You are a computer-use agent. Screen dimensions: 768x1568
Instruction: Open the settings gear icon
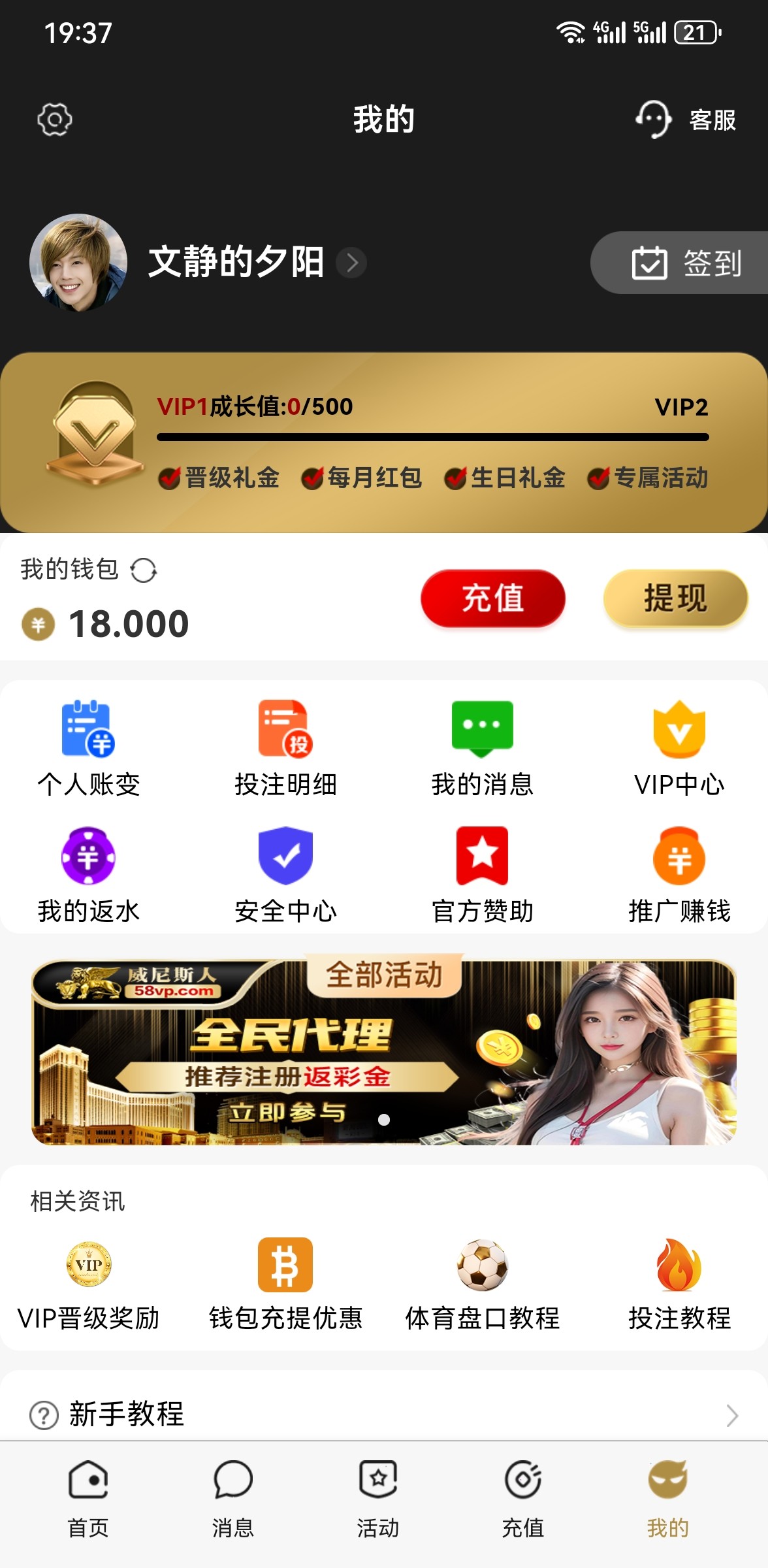[55, 119]
